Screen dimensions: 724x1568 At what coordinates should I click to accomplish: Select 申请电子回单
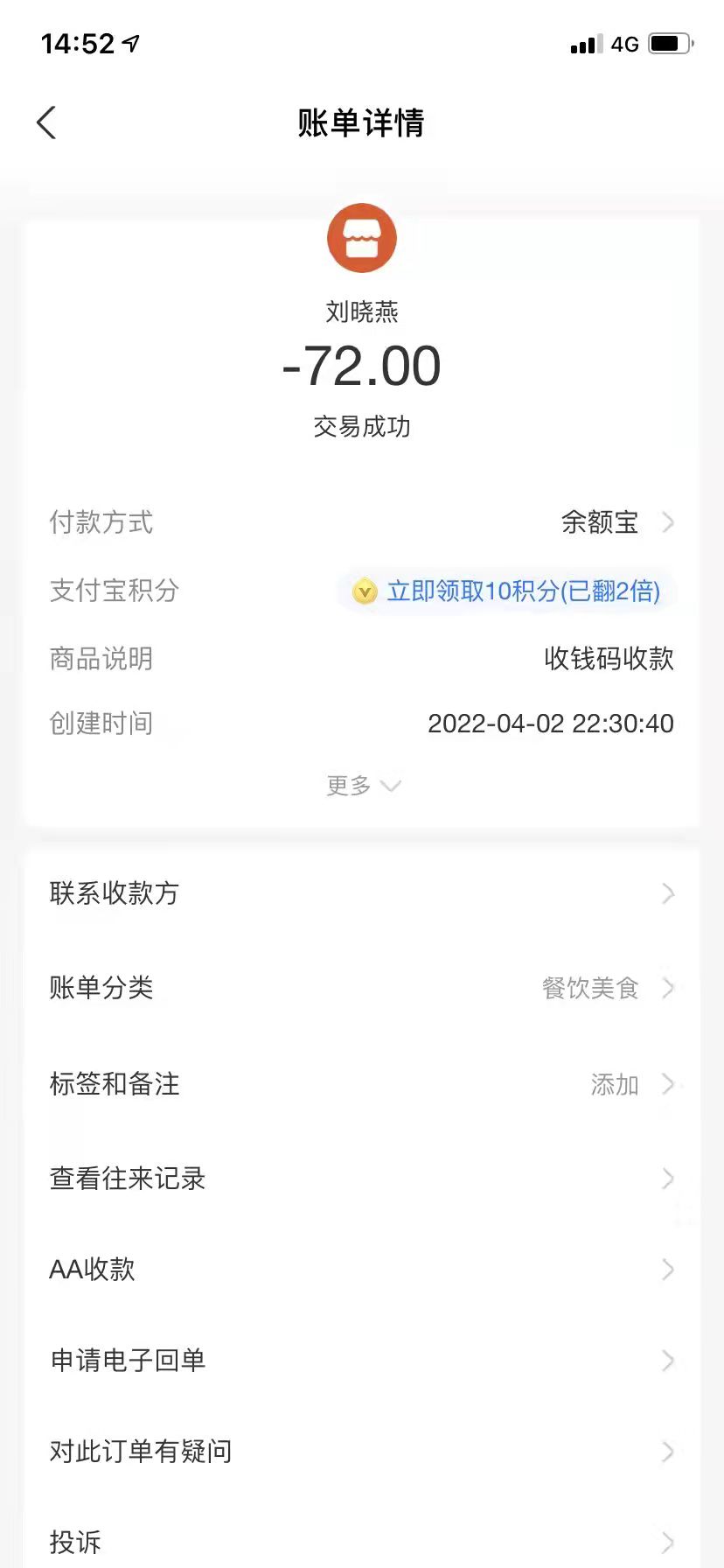point(362,1361)
